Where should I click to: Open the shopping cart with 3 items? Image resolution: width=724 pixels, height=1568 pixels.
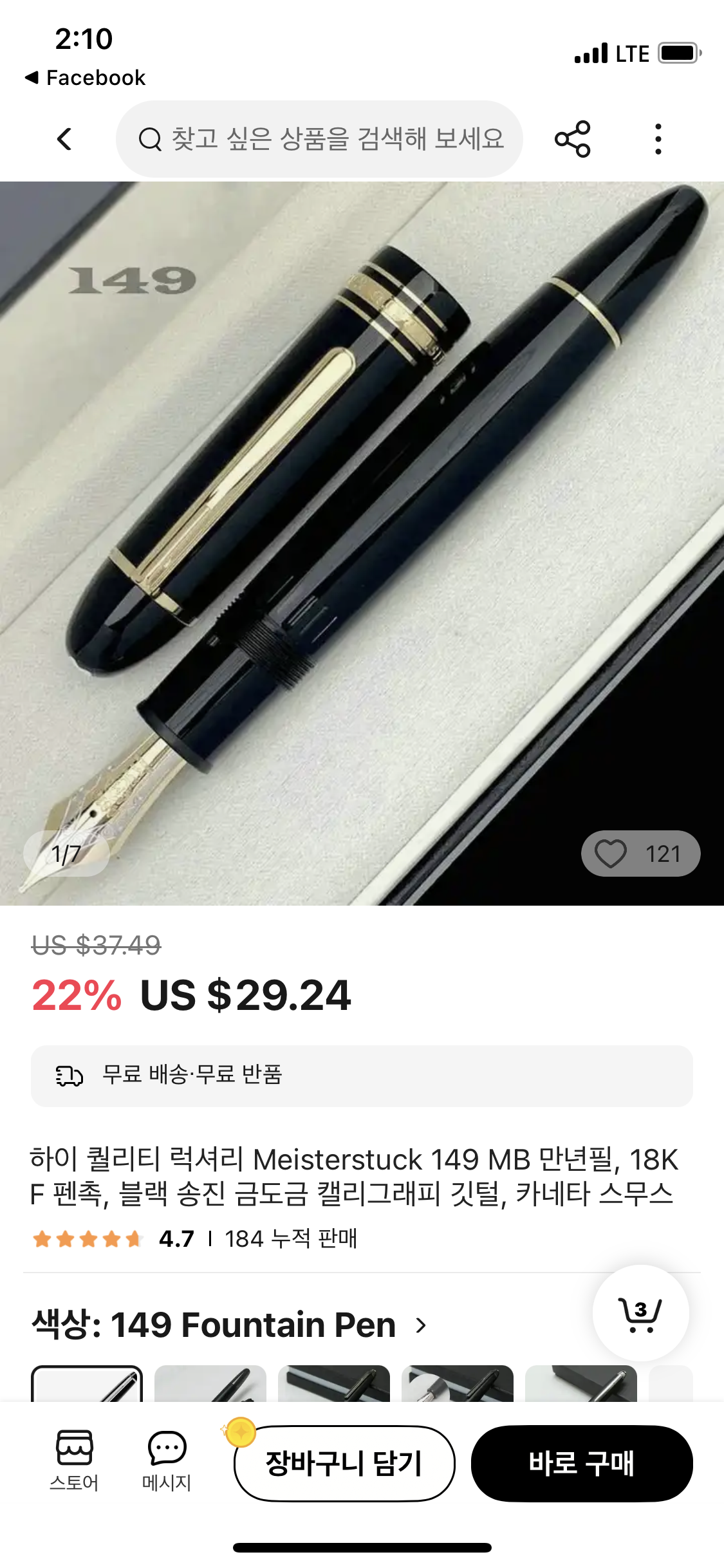[642, 1316]
